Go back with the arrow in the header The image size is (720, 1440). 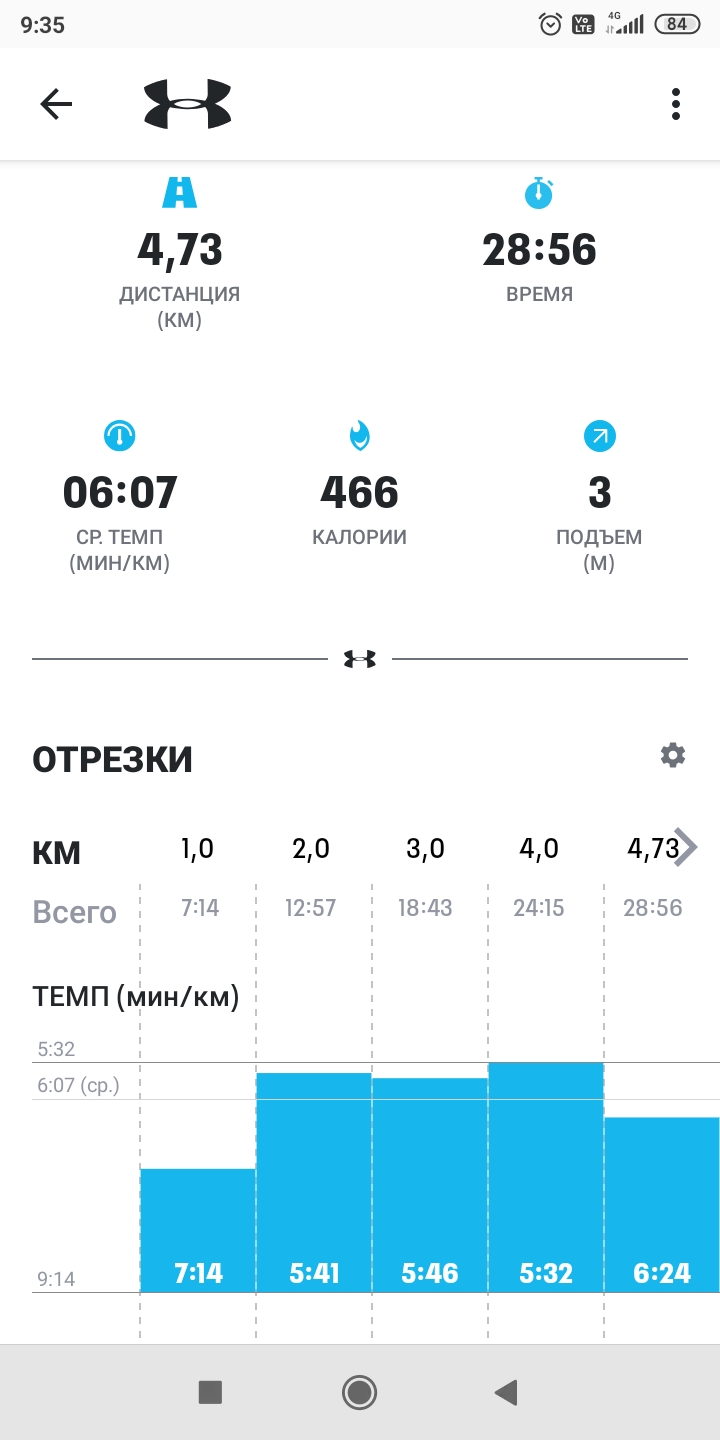57,103
